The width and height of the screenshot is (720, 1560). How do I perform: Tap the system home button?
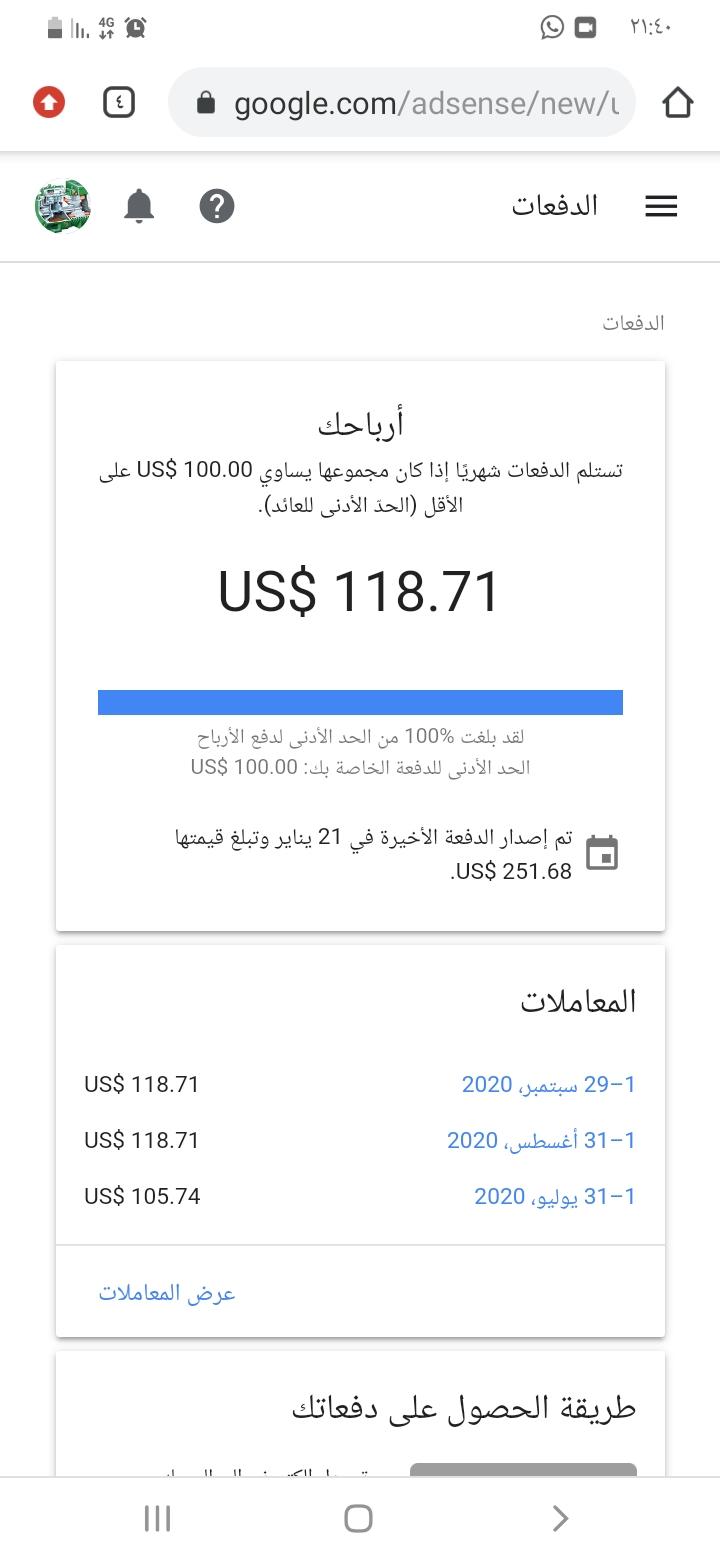(358, 1519)
